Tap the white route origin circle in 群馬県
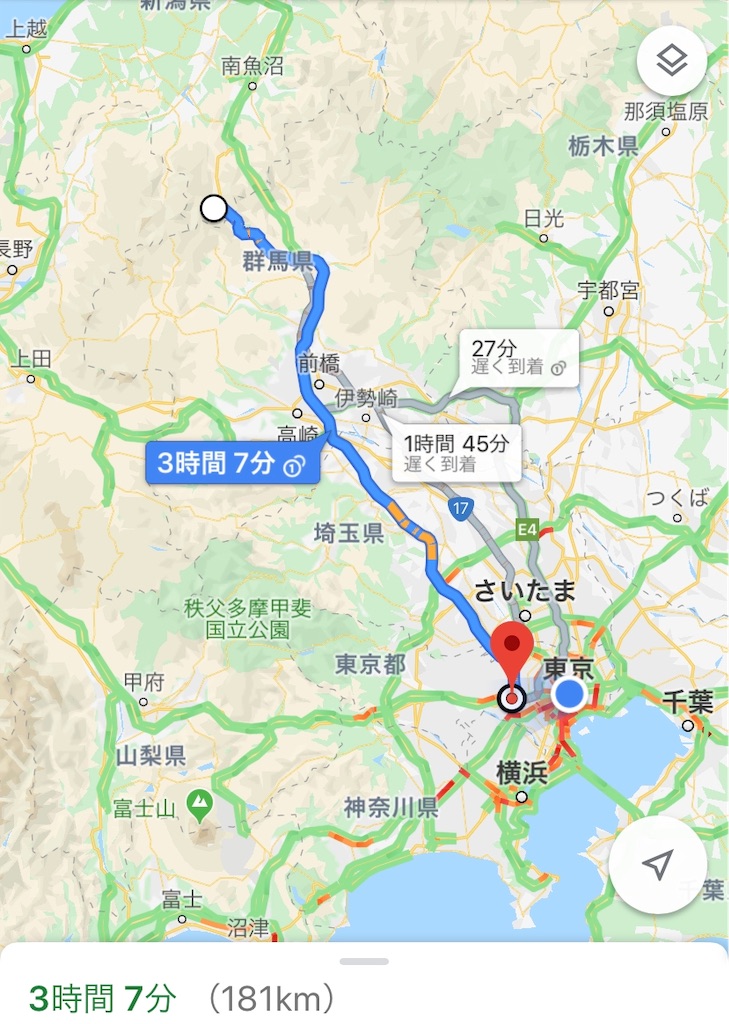This screenshot has height=1024, width=729. click(x=216, y=210)
